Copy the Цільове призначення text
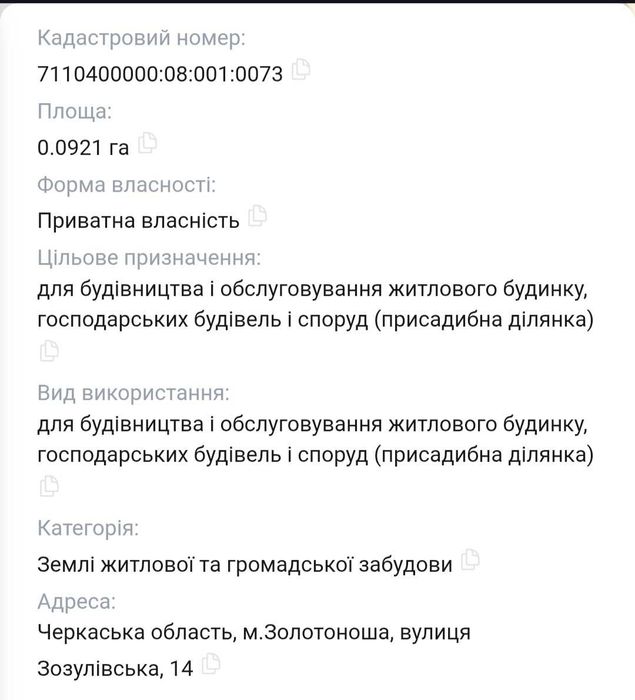635x700 pixels. (50, 351)
